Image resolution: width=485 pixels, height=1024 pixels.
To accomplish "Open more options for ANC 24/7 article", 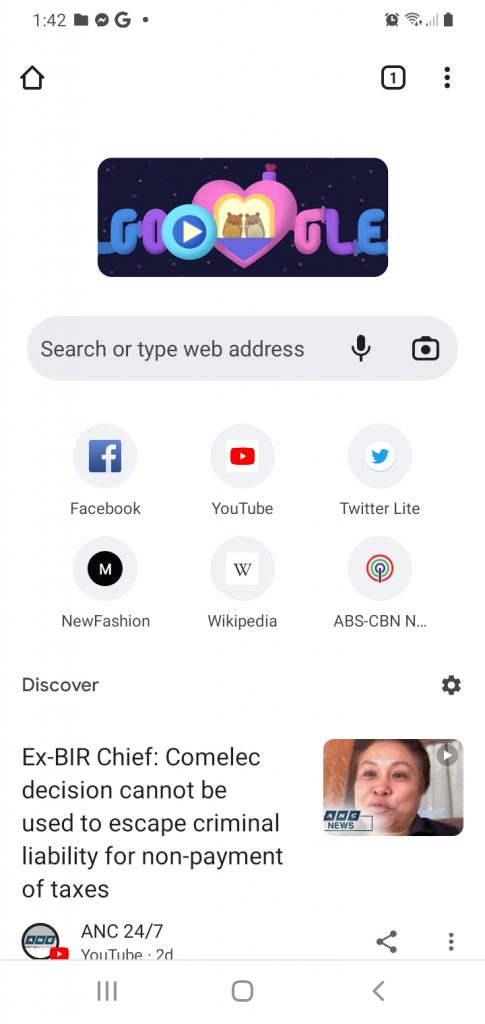I will [x=450, y=942].
